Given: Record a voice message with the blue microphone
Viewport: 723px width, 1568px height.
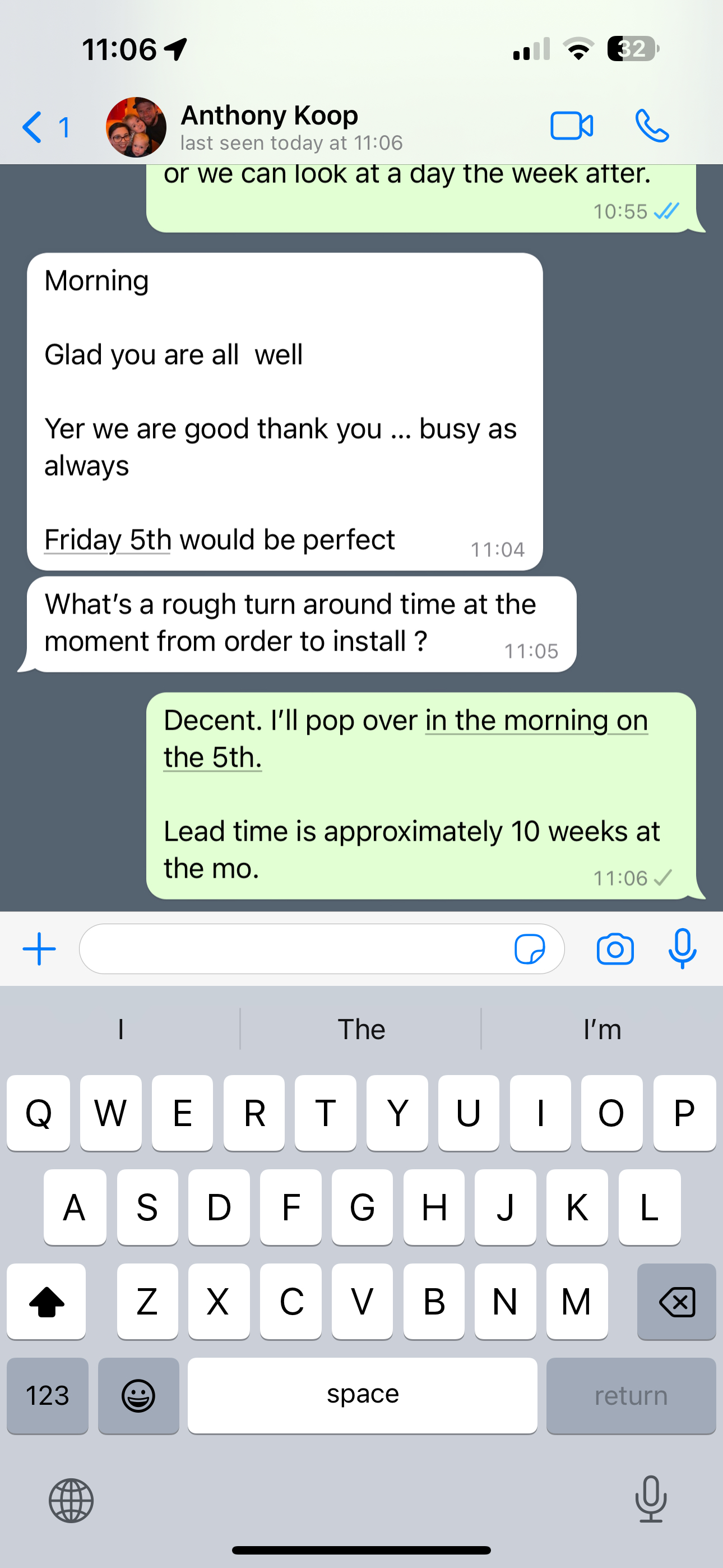Looking at the screenshot, I should pyautogui.click(x=682, y=949).
